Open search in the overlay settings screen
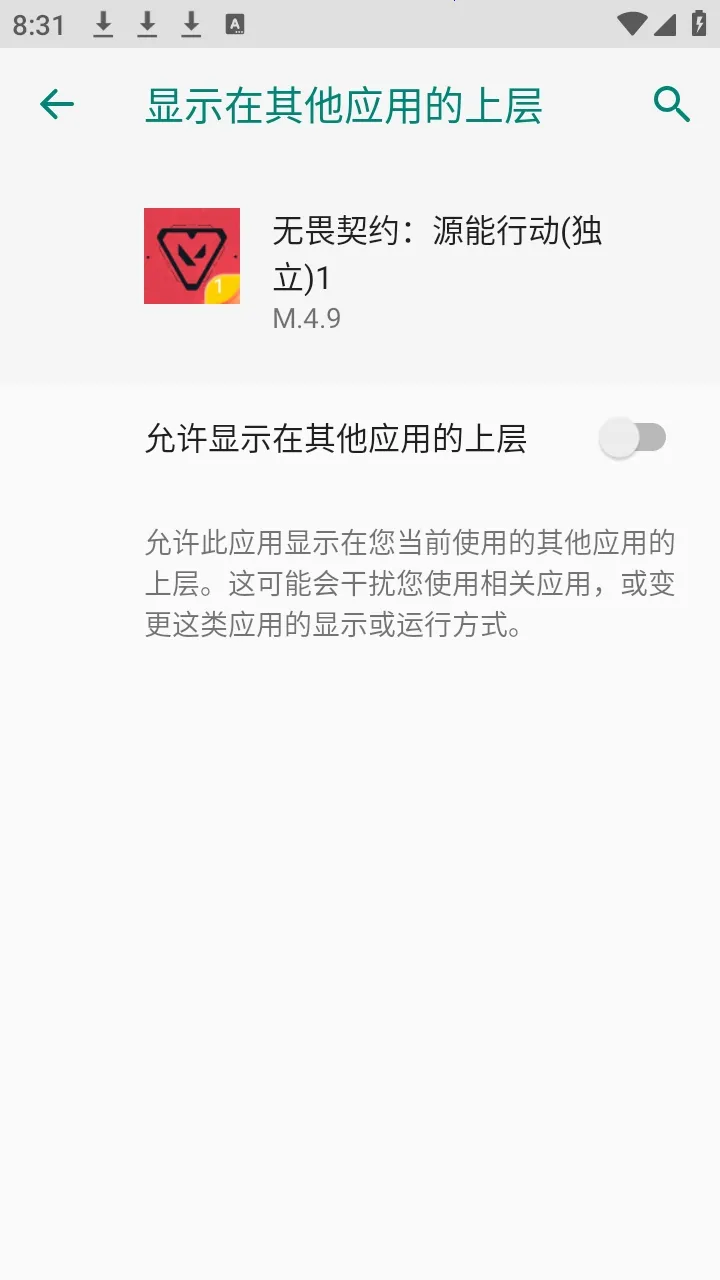The width and height of the screenshot is (720, 1280). (x=671, y=103)
